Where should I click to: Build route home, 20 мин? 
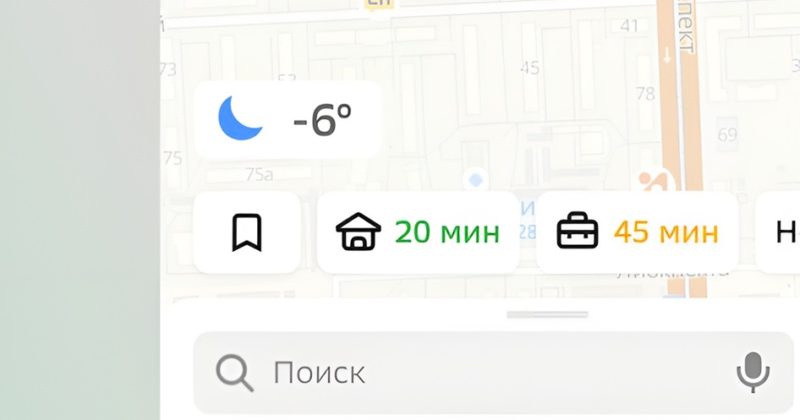point(417,233)
